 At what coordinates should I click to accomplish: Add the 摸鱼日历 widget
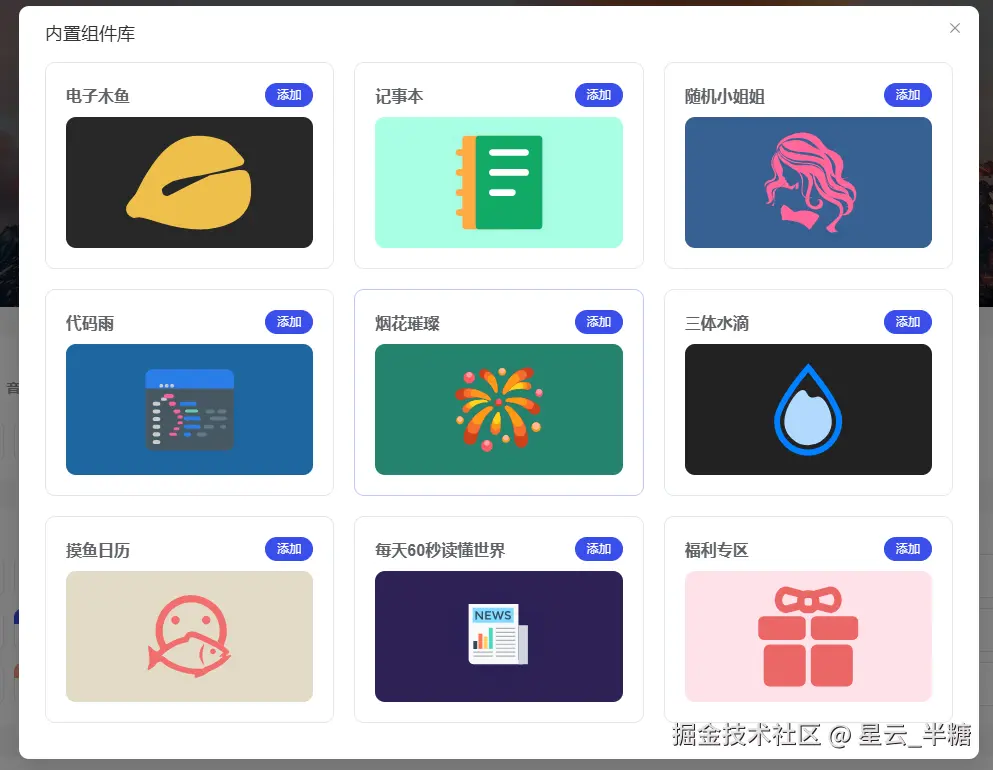click(x=289, y=549)
